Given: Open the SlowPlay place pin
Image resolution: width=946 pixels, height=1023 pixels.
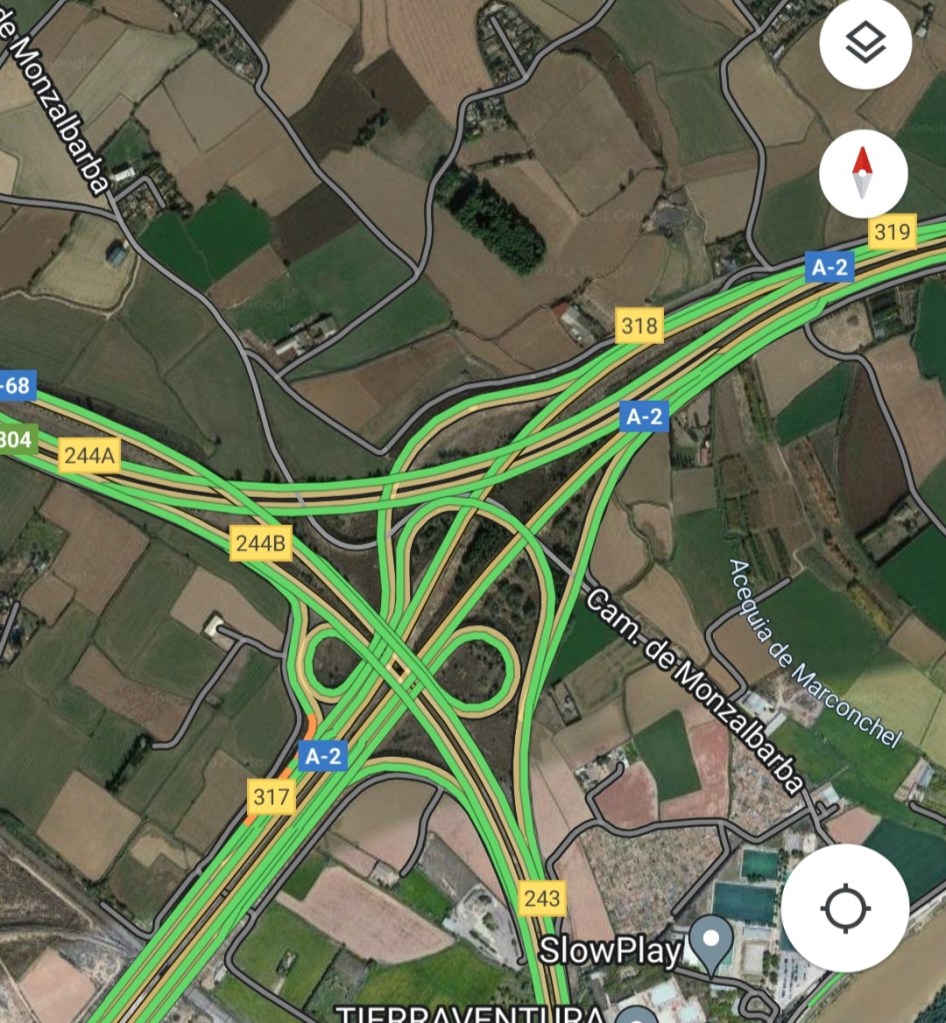Looking at the screenshot, I should [712, 942].
